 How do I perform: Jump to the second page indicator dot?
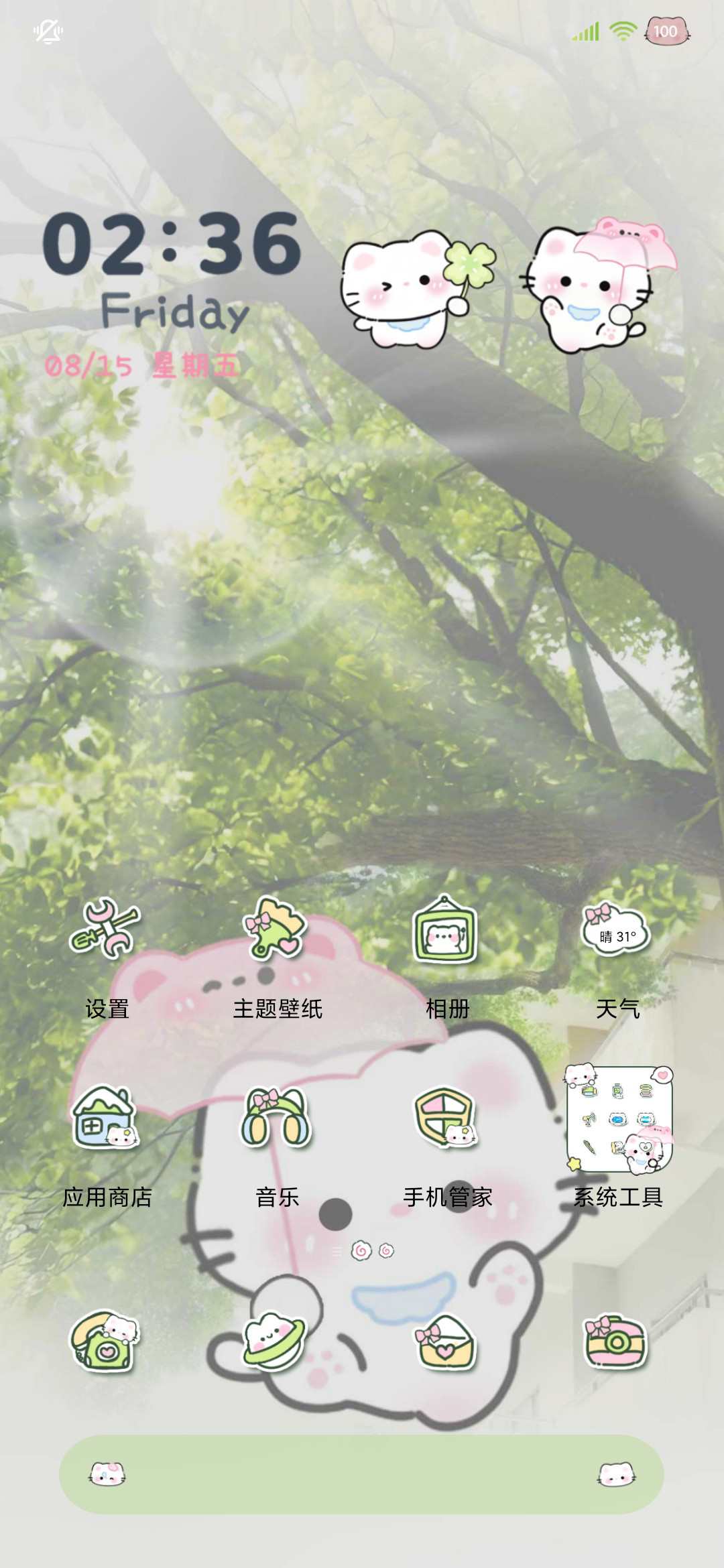point(386,1250)
